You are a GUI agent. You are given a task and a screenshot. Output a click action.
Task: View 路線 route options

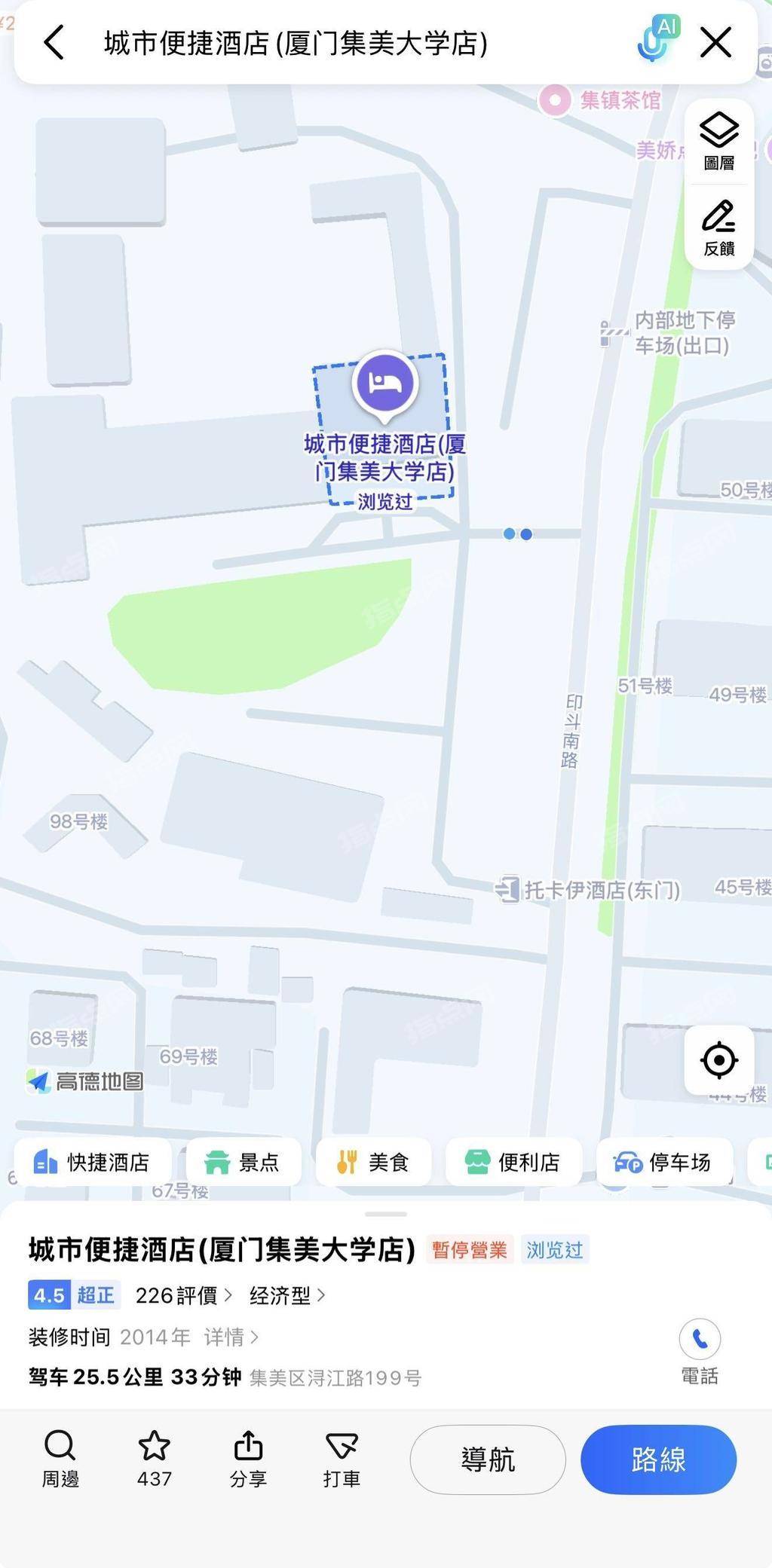coord(658,1459)
